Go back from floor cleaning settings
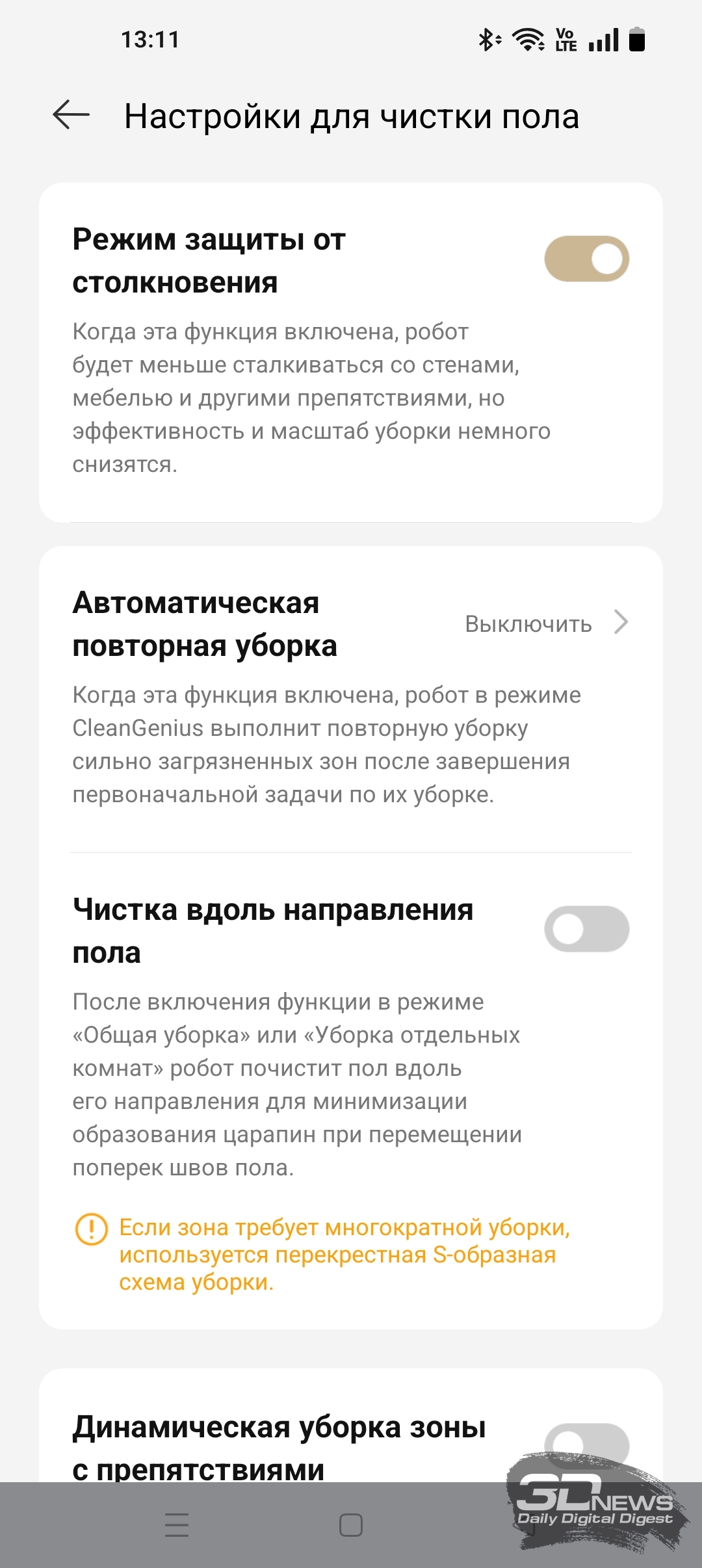Viewport: 702px width, 1568px height. [x=71, y=116]
